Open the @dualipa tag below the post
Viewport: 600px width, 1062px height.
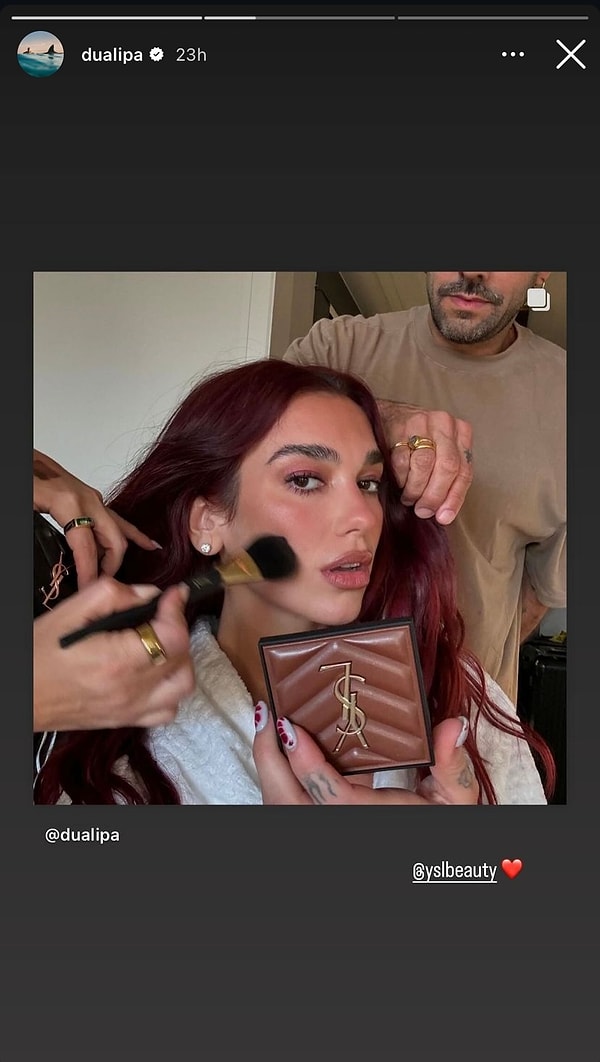click(82, 835)
